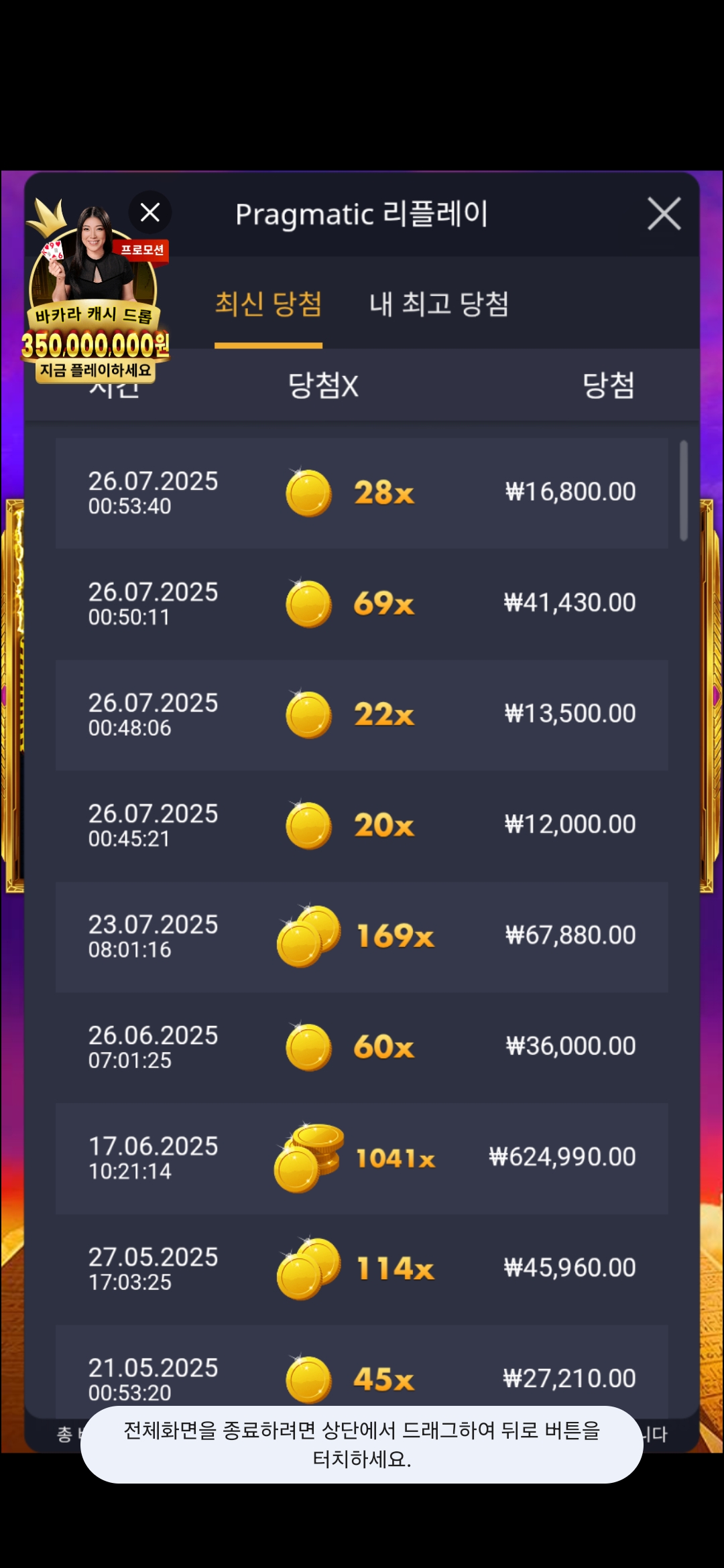Open the 69x win replay of ₩41,430.00
This screenshot has width=724, height=1568.
(362, 604)
